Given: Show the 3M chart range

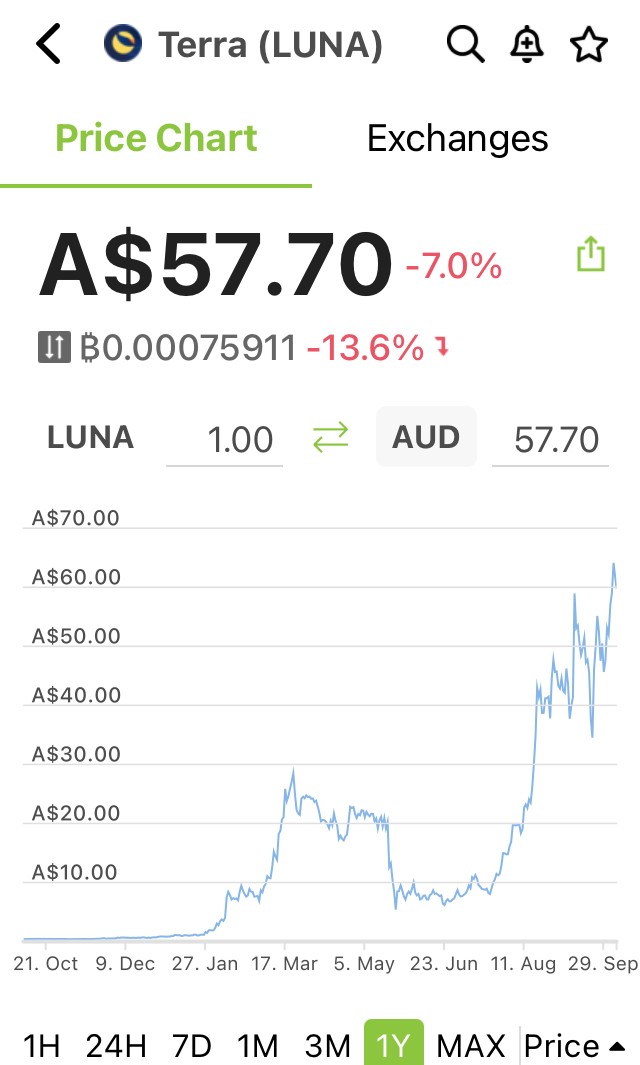Looking at the screenshot, I should 327,1045.
